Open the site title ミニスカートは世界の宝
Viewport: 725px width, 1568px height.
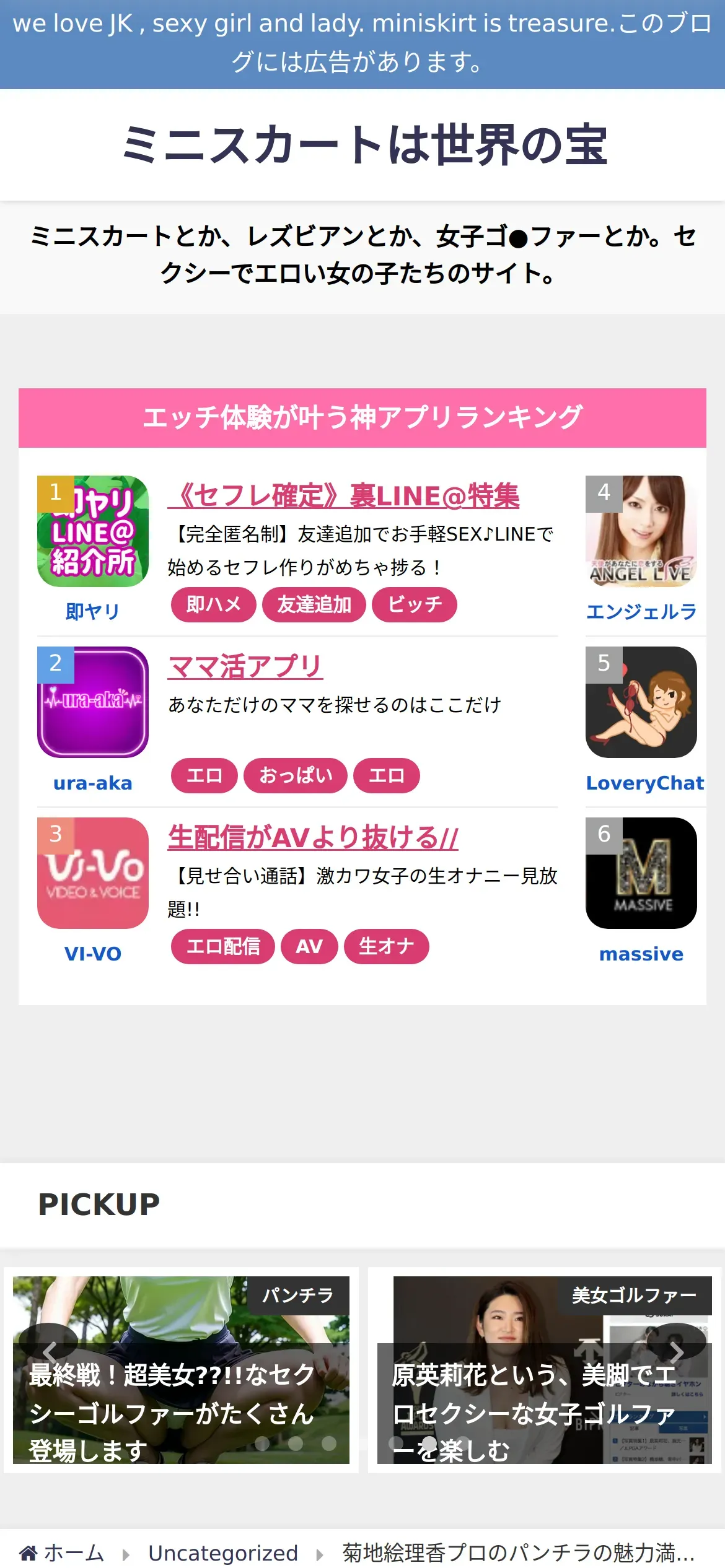(364, 145)
